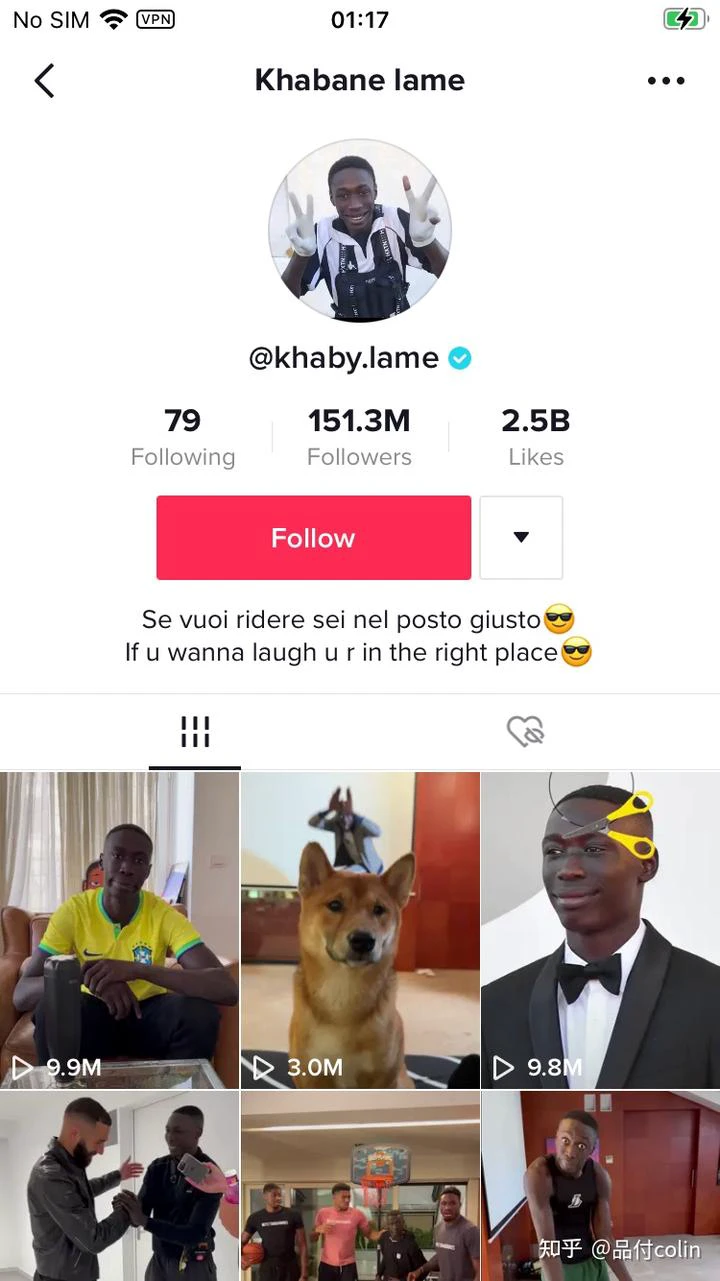View the 151.3M Followers list
The height and width of the screenshot is (1281, 720).
tap(359, 437)
